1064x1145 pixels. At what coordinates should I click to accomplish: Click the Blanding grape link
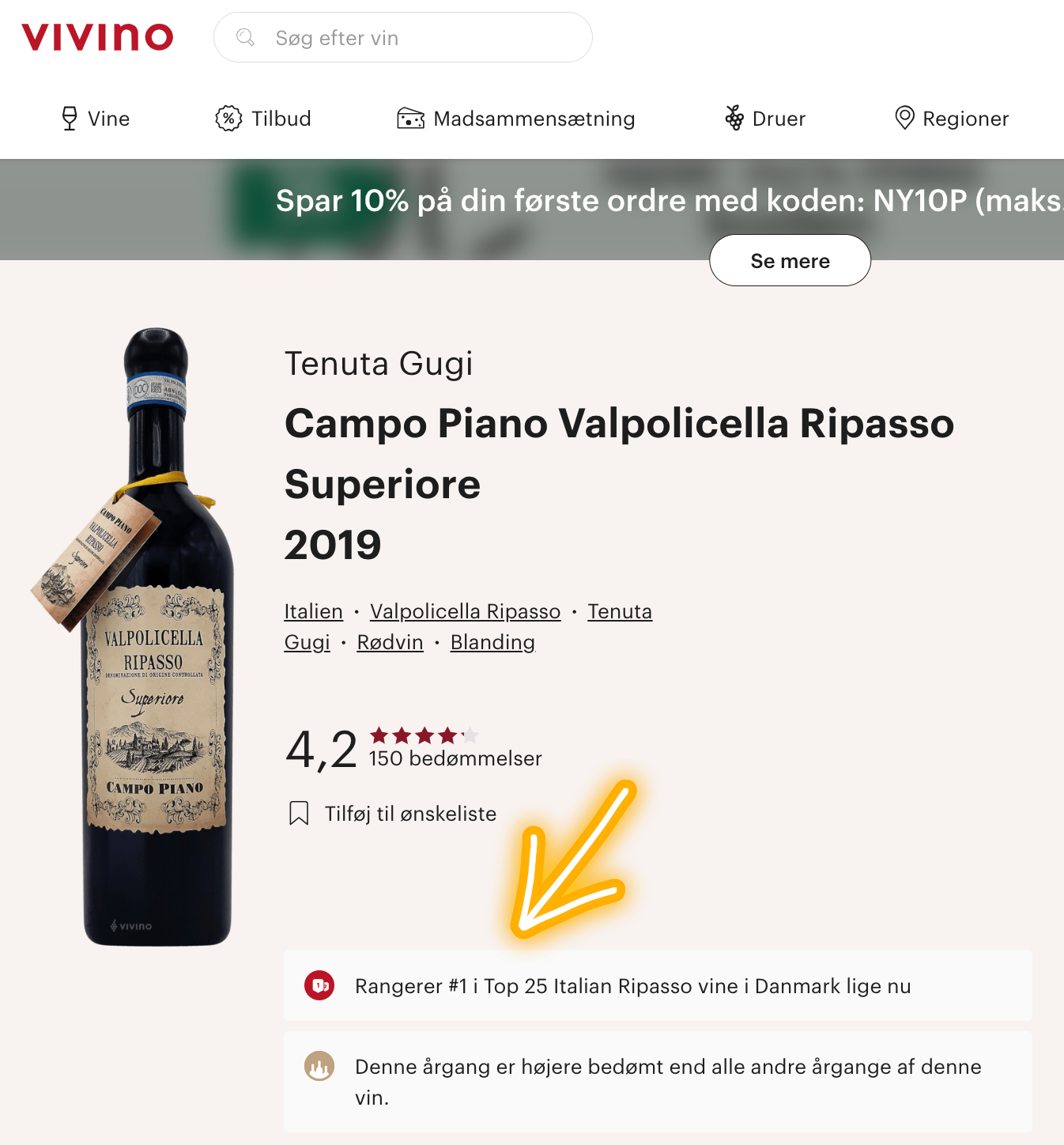[492, 642]
